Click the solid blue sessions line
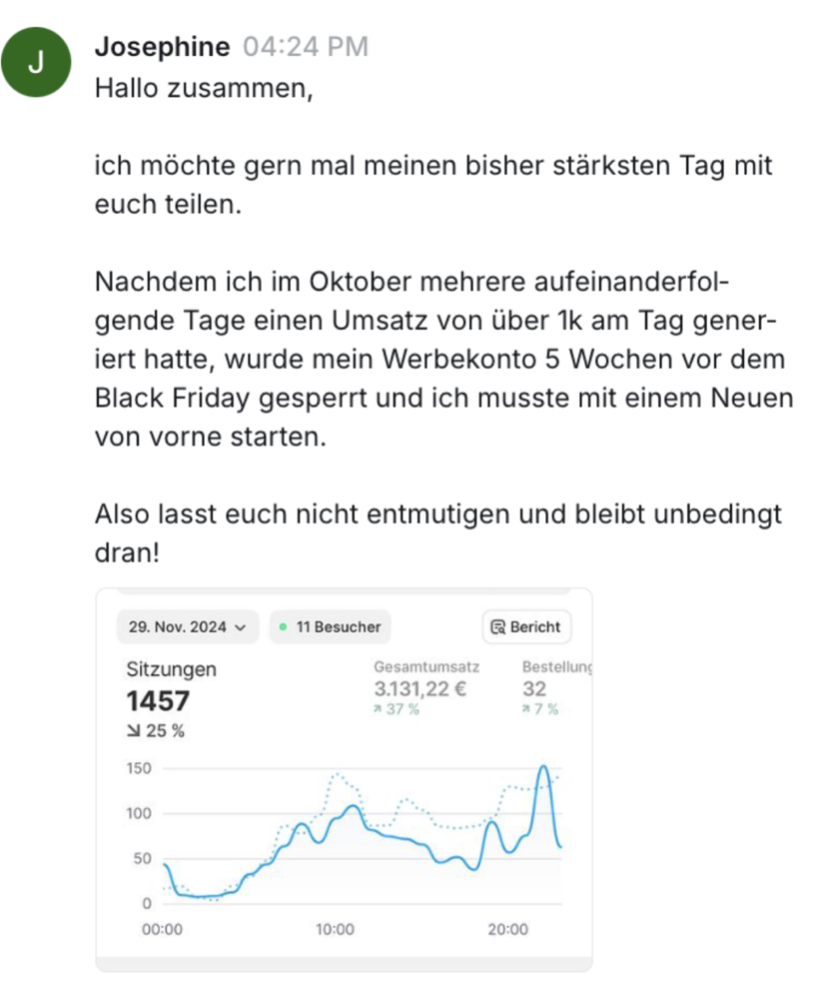Screen dimensions: 816x990 pos(350,805)
